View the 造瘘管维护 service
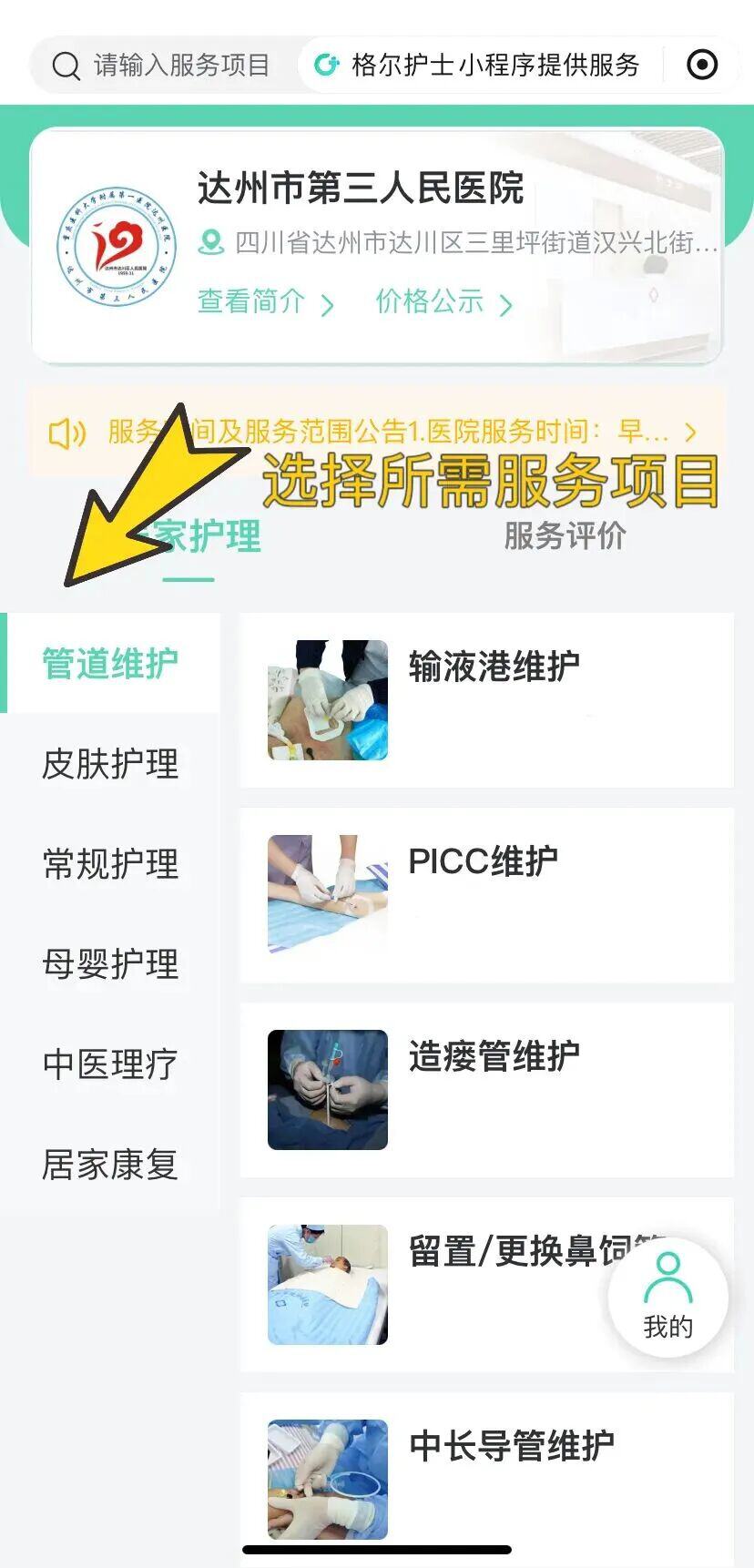The image size is (754, 1568). 486,1089
